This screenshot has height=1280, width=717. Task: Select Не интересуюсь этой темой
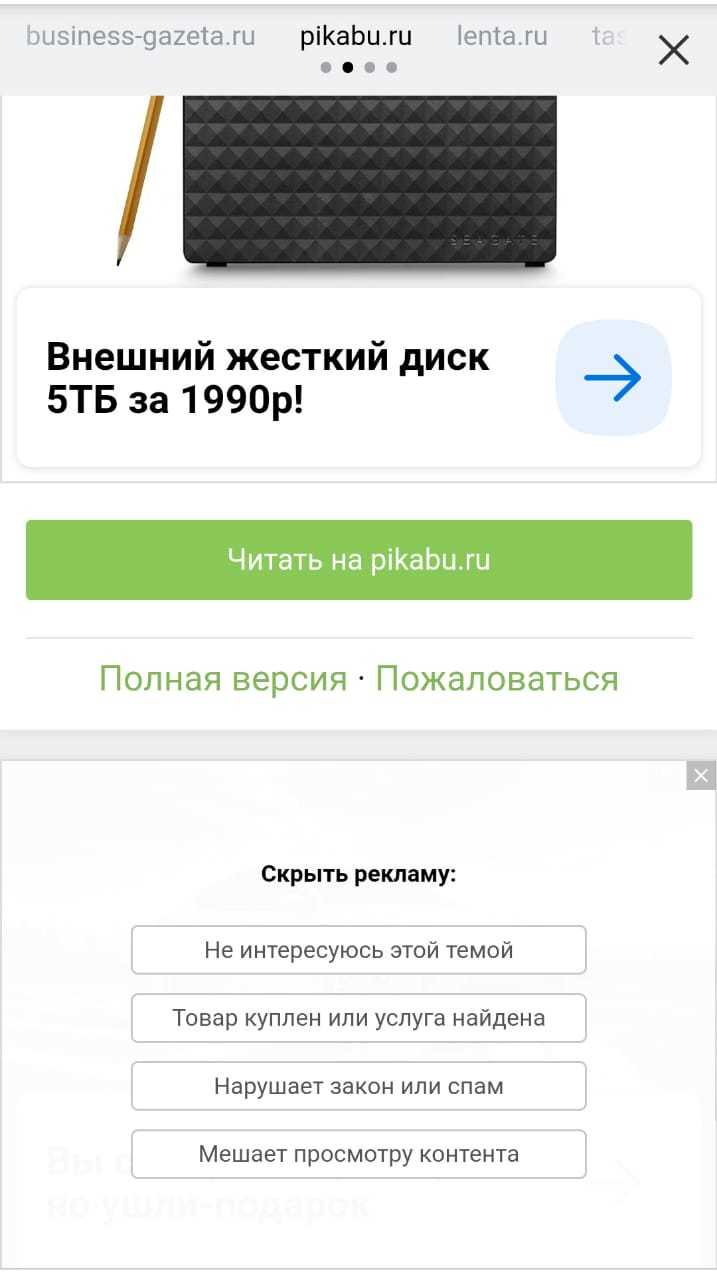(x=359, y=950)
